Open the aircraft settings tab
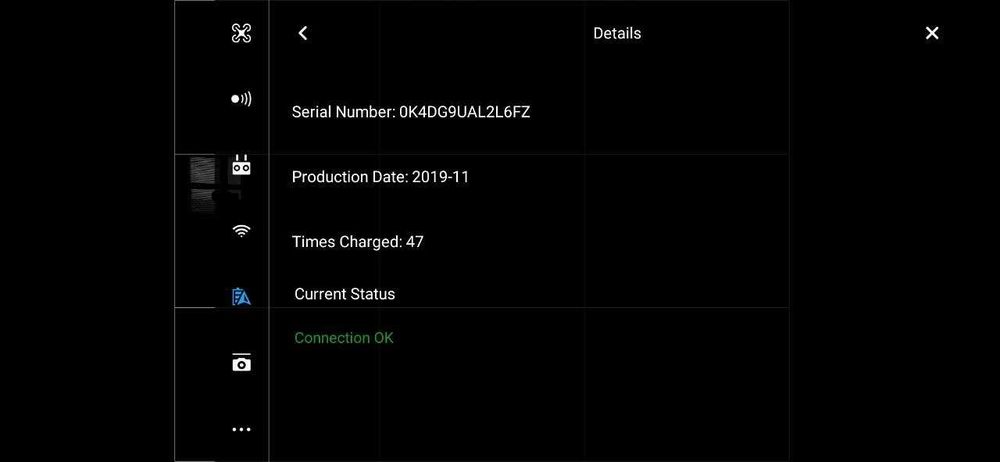The image size is (1000, 462). [x=241, y=33]
